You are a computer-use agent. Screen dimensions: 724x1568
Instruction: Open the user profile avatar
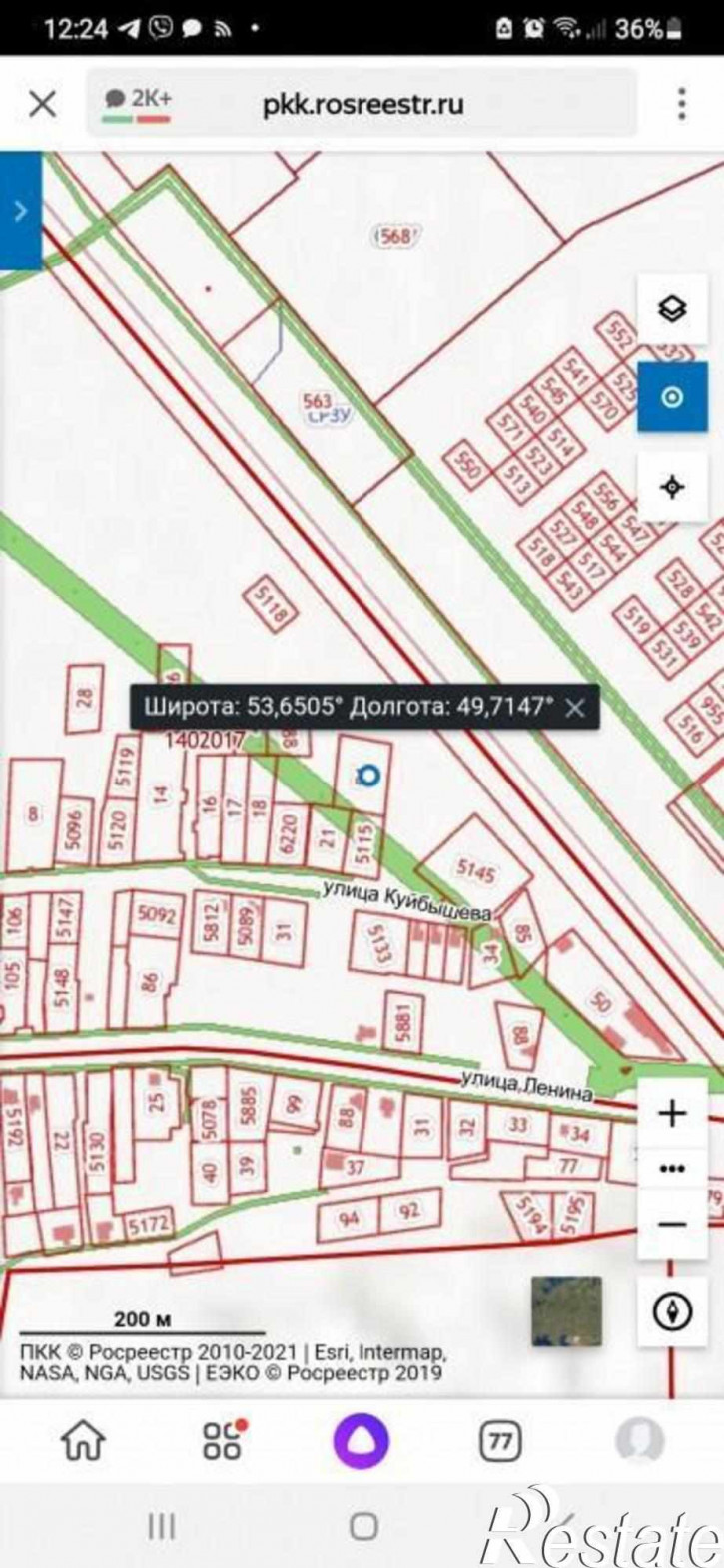point(640,1440)
